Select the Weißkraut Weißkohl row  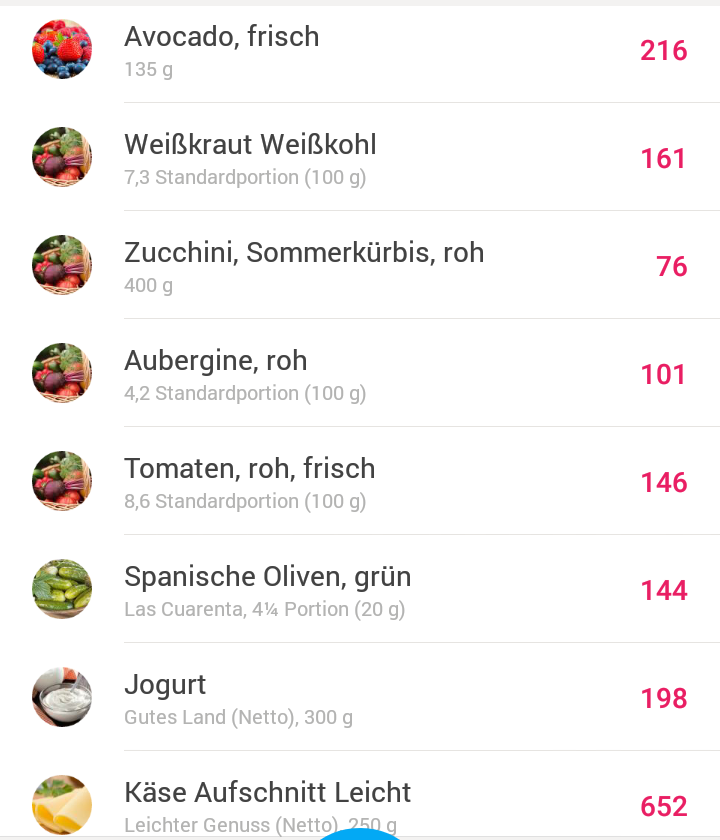click(360, 158)
